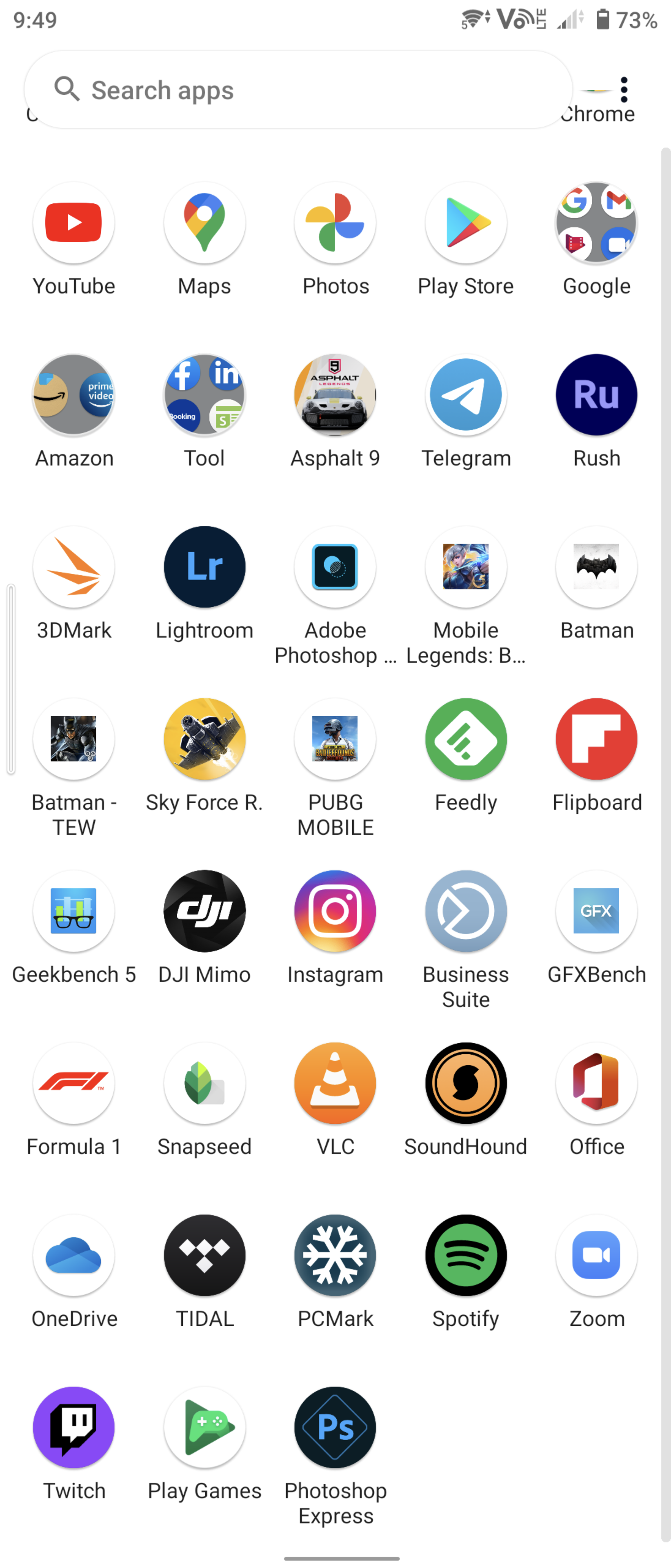Launch the YouTube app
The image size is (671, 1568).
73,223
